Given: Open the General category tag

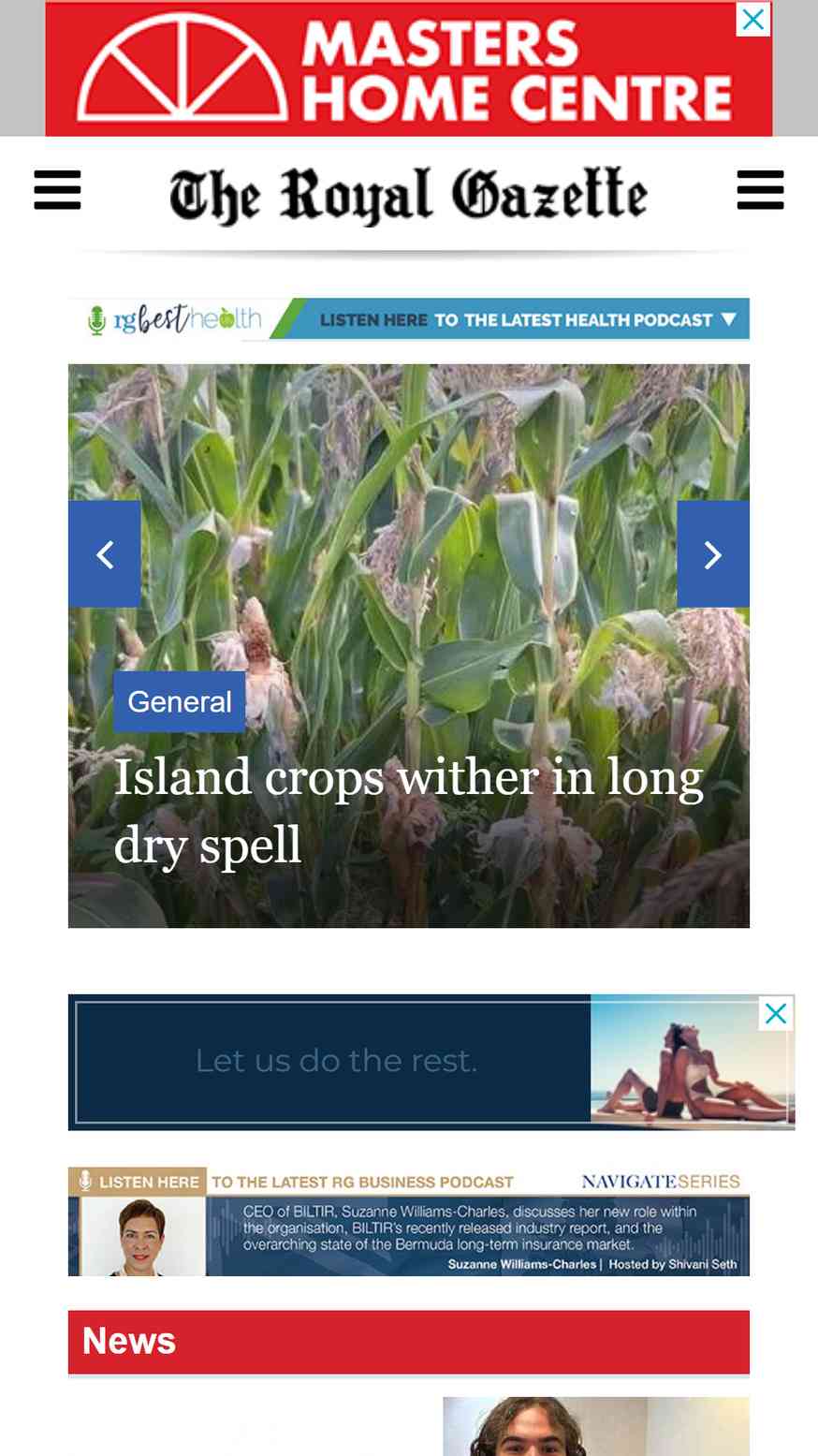Looking at the screenshot, I should tap(180, 701).
